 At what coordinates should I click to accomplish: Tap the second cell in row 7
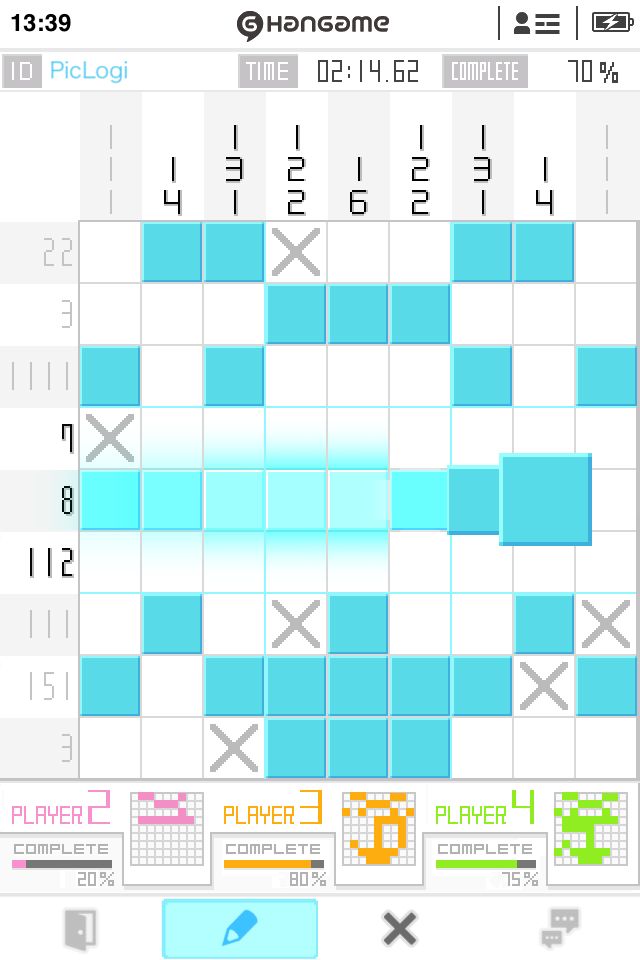point(172,438)
